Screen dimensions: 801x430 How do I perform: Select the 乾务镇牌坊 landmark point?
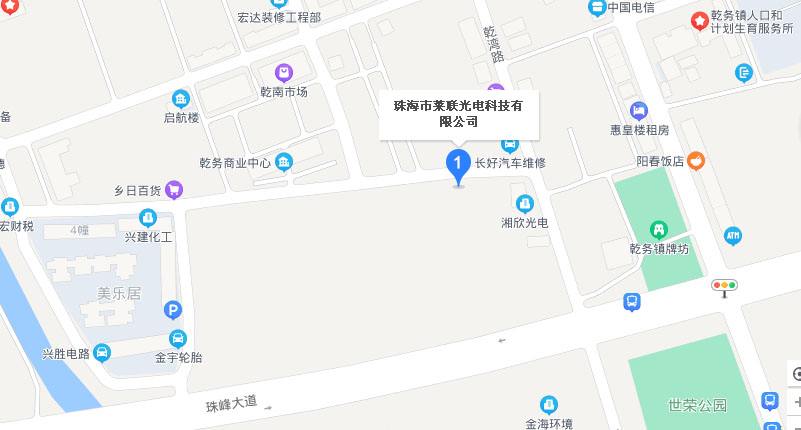[x=659, y=230]
